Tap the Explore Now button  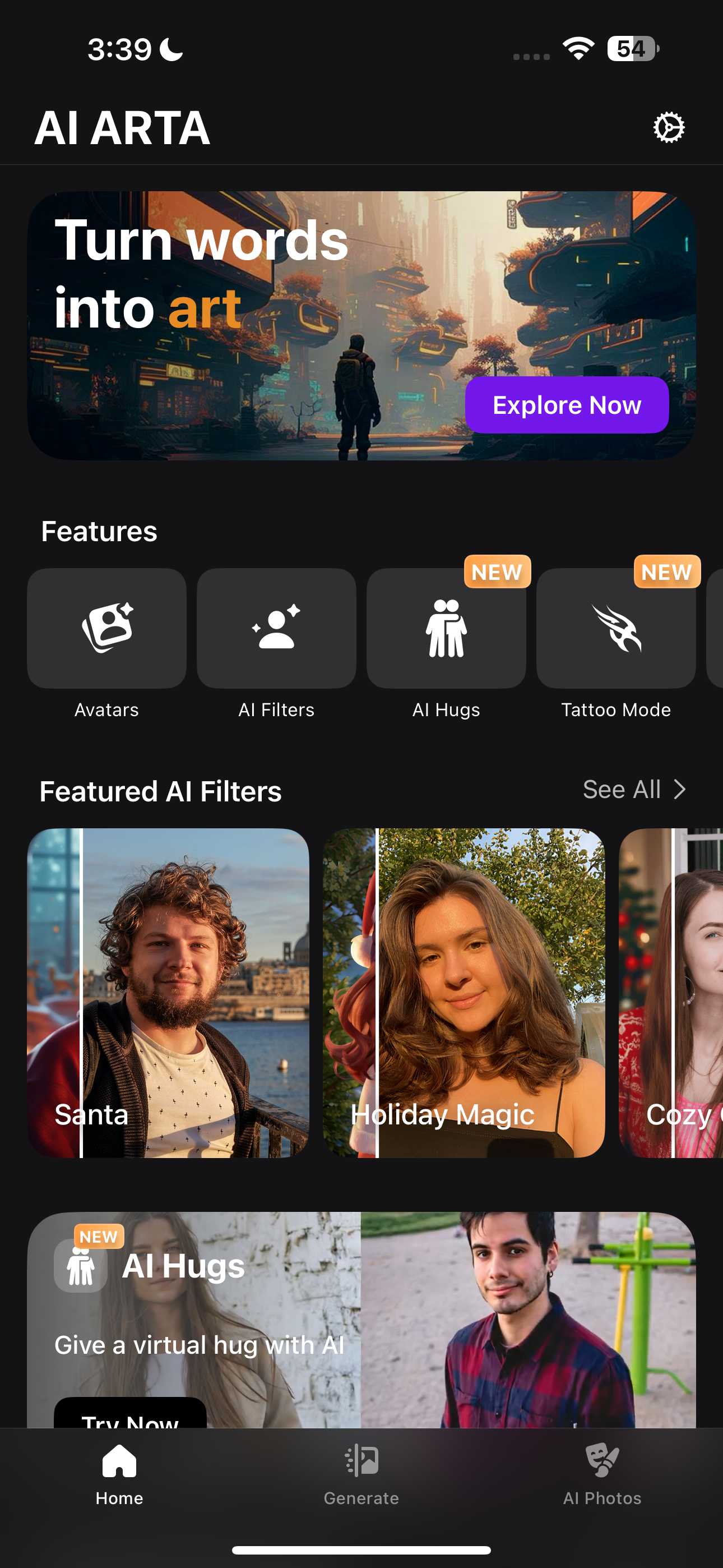(x=567, y=405)
